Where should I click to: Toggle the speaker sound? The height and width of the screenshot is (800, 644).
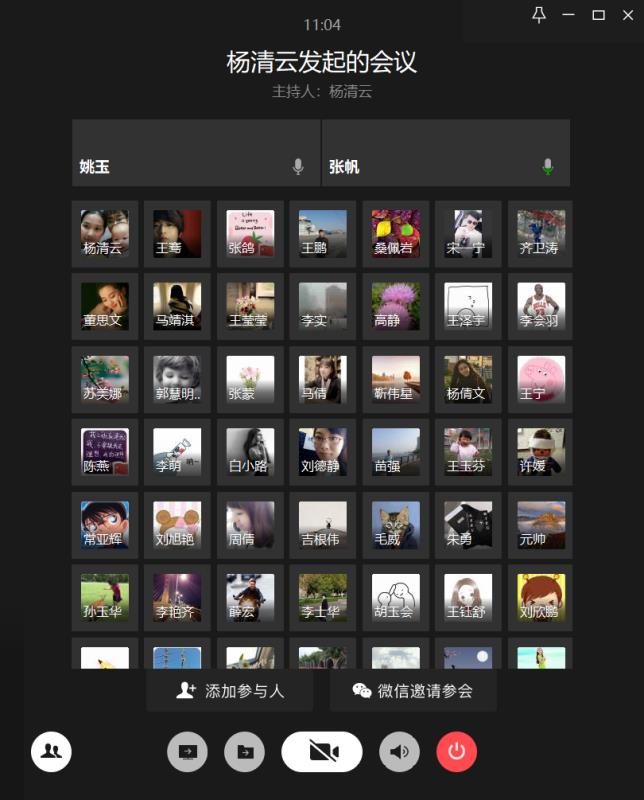click(x=399, y=751)
